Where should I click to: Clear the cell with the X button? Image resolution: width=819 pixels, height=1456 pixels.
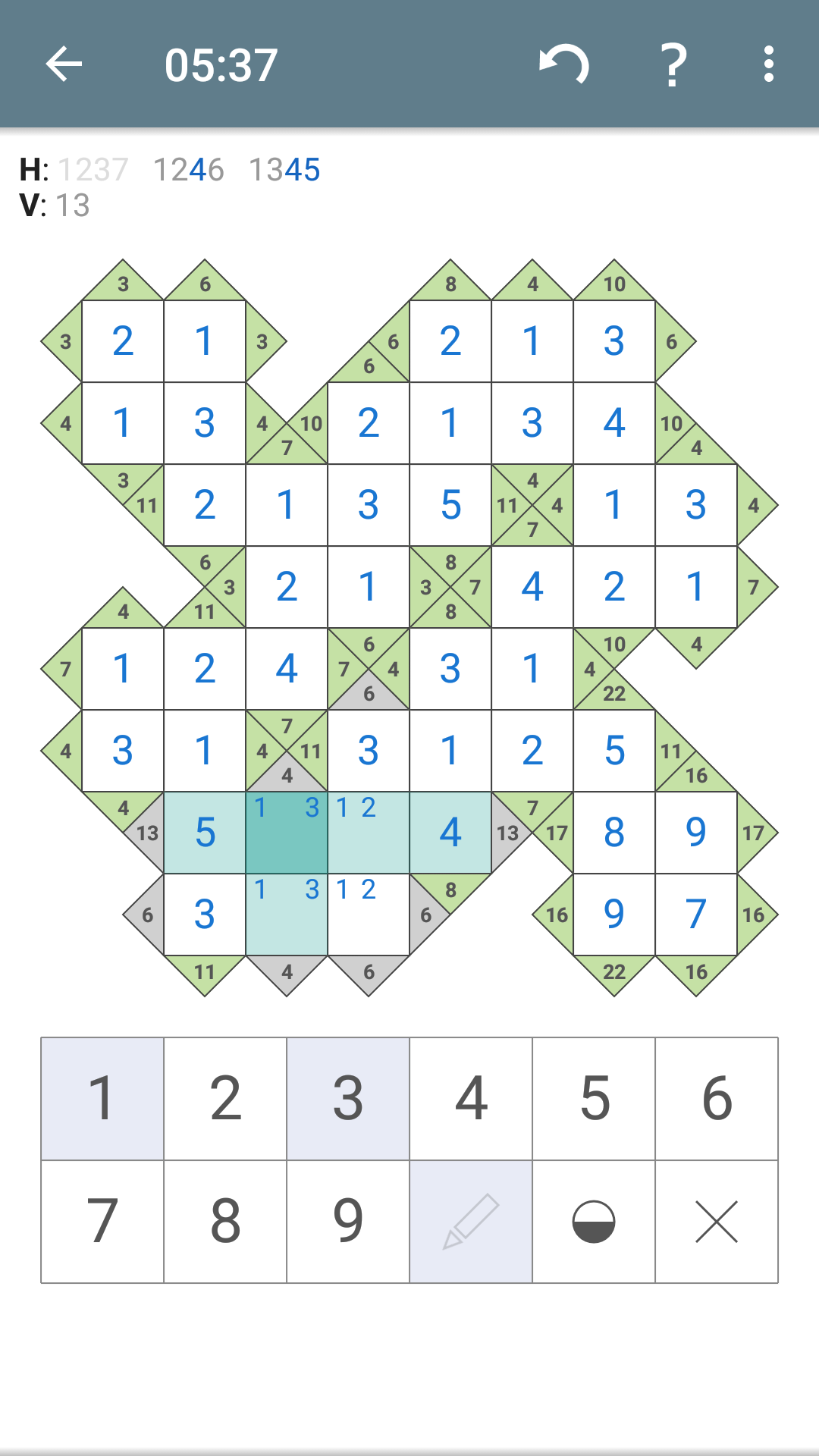pyautogui.click(x=717, y=1221)
